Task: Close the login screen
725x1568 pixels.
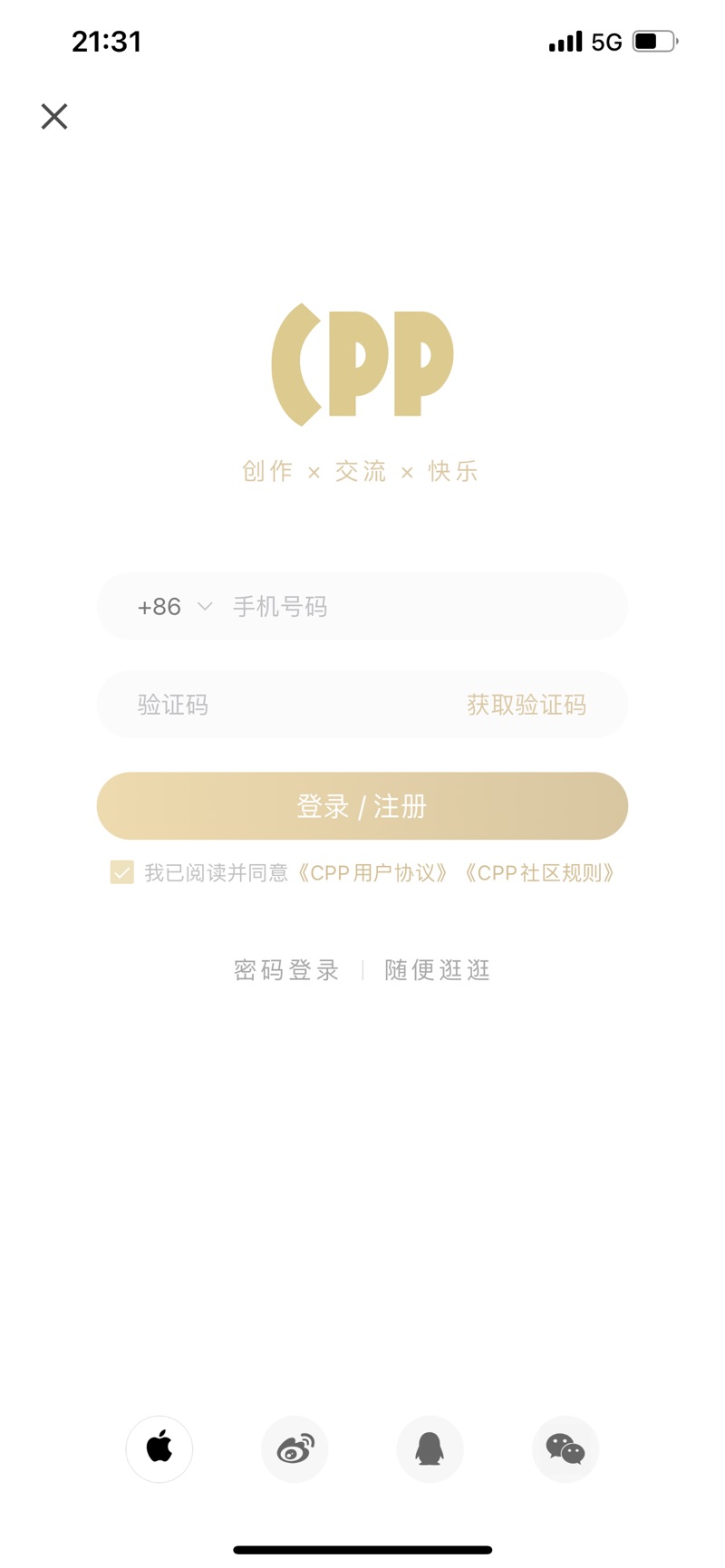Action: [54, 116]
